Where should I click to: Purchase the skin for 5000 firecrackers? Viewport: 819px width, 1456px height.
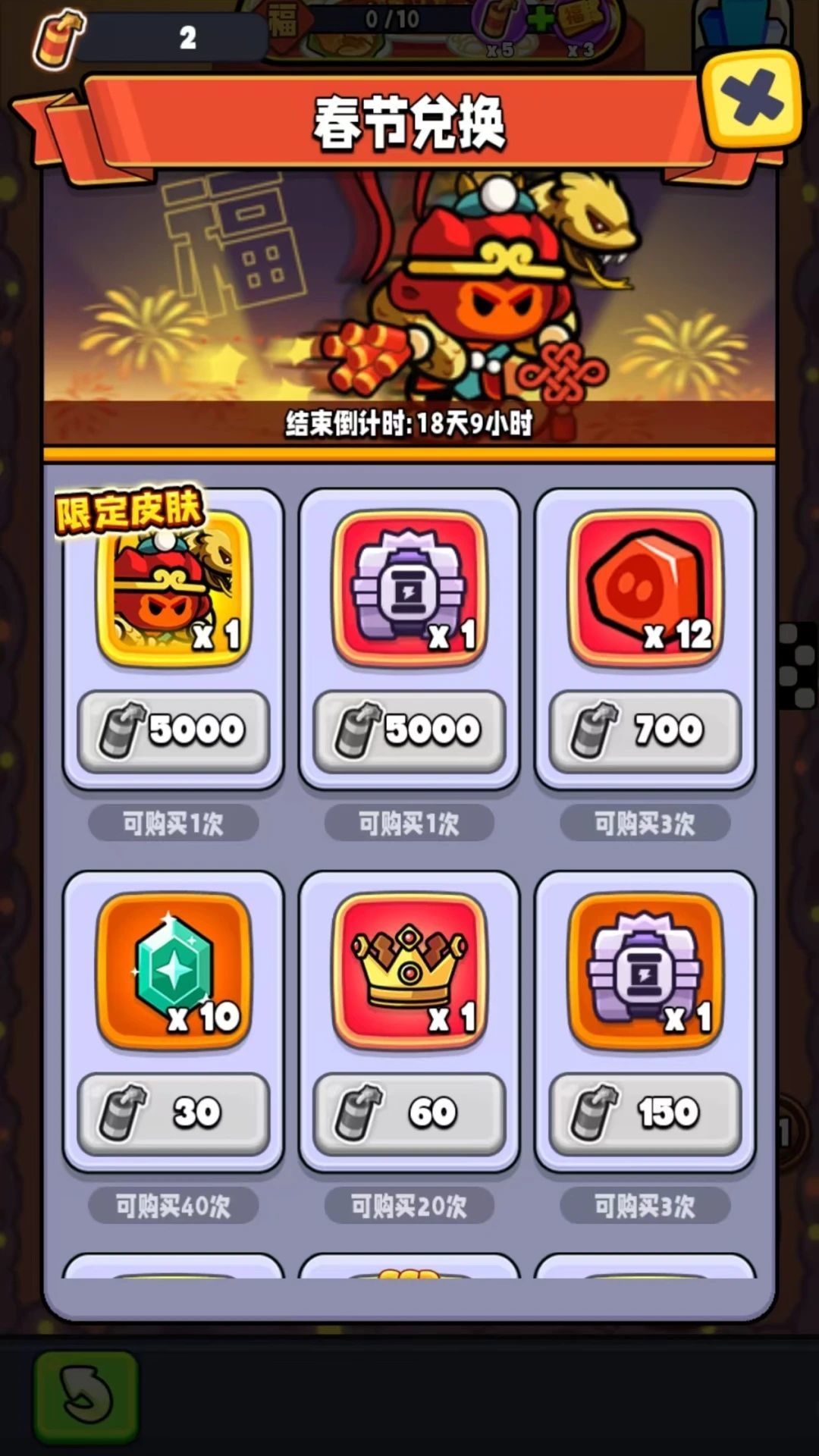coord(172,730)
